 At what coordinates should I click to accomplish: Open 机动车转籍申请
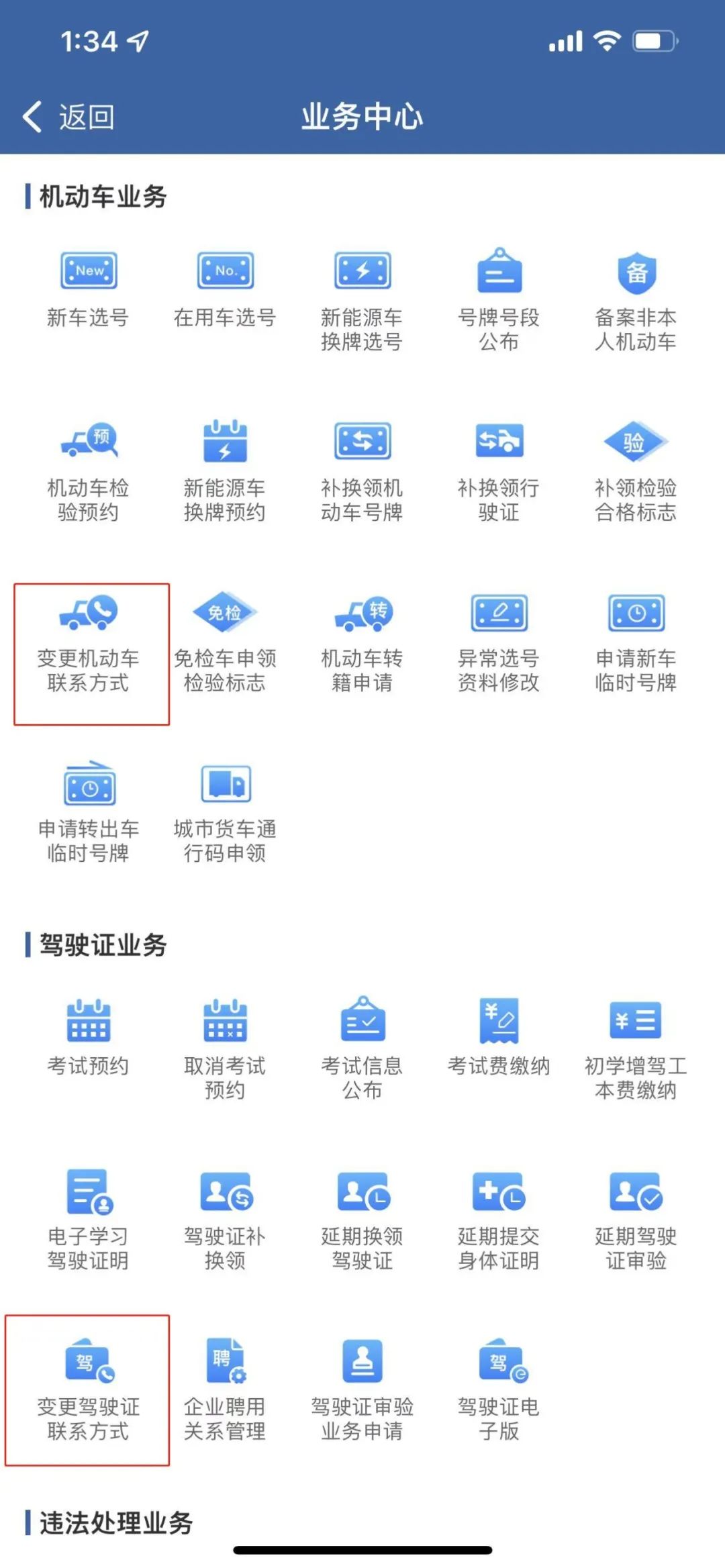362,642
